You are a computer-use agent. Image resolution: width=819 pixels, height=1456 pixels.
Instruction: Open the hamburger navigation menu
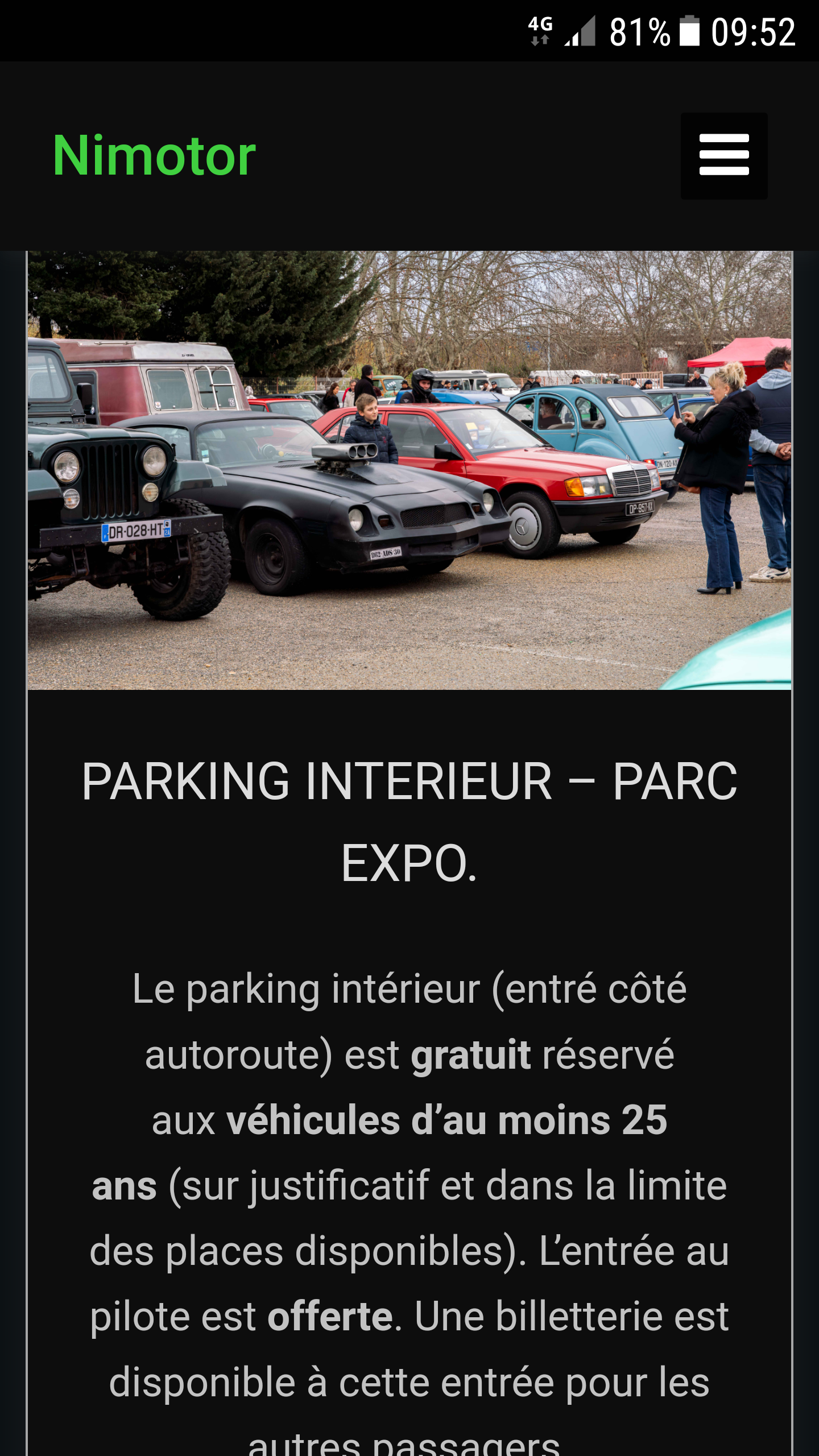[723, 155]
